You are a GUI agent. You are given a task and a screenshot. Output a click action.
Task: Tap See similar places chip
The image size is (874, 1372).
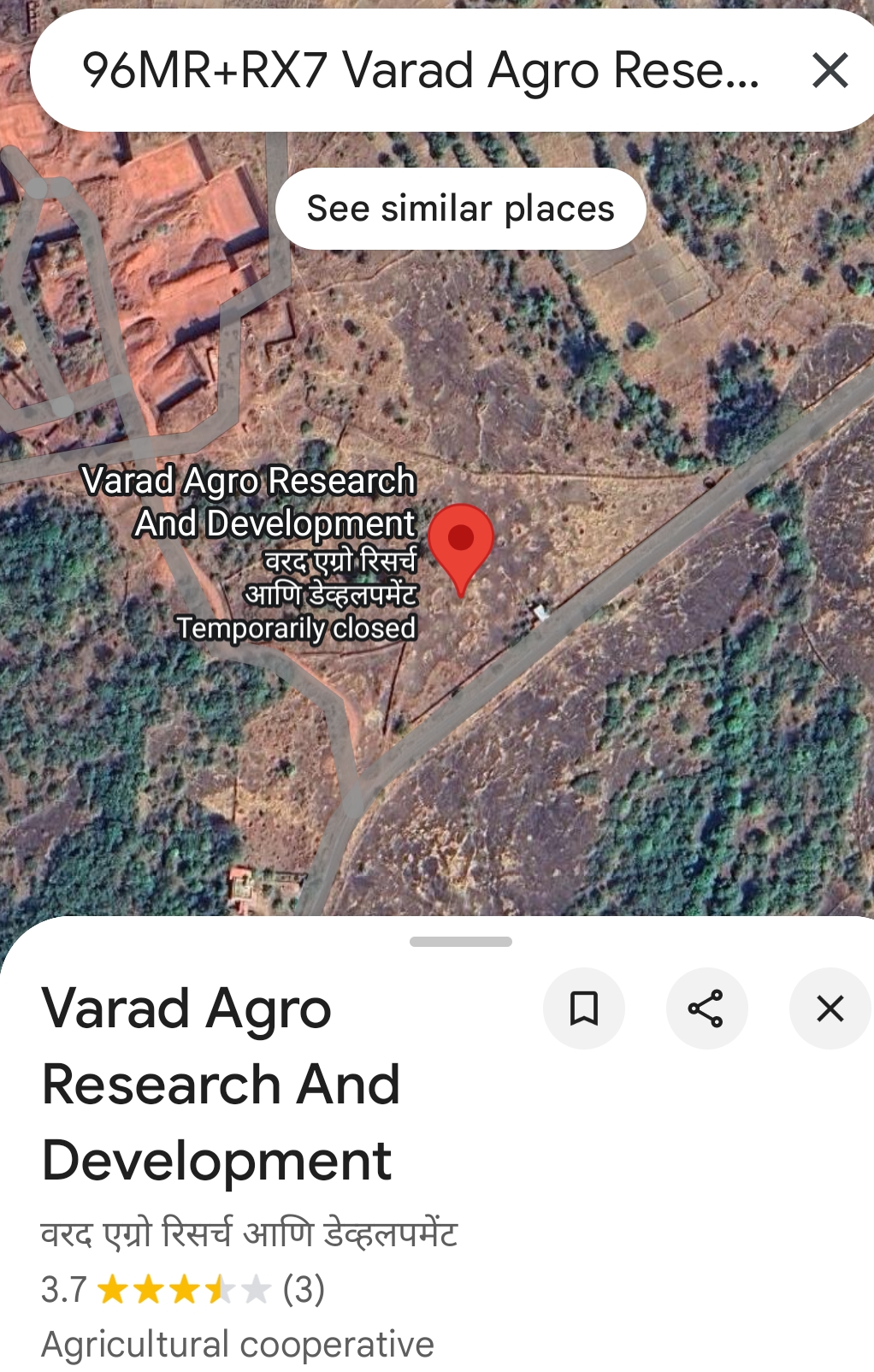pyautogui.click(x=460, y=209)
